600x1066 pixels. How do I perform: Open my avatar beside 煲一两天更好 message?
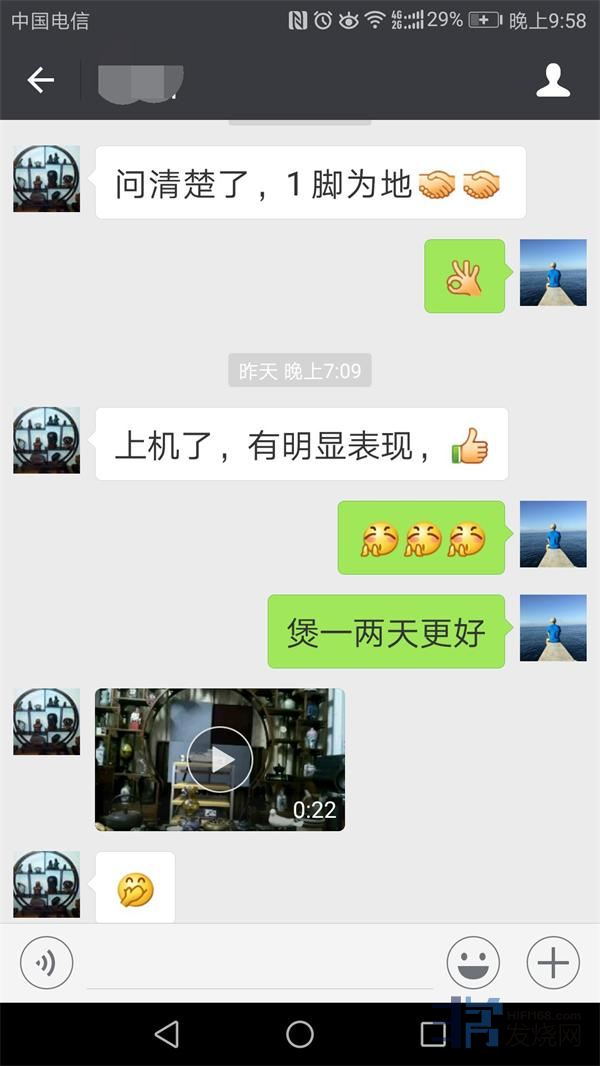pyautogui.click(x=553, y=628)
